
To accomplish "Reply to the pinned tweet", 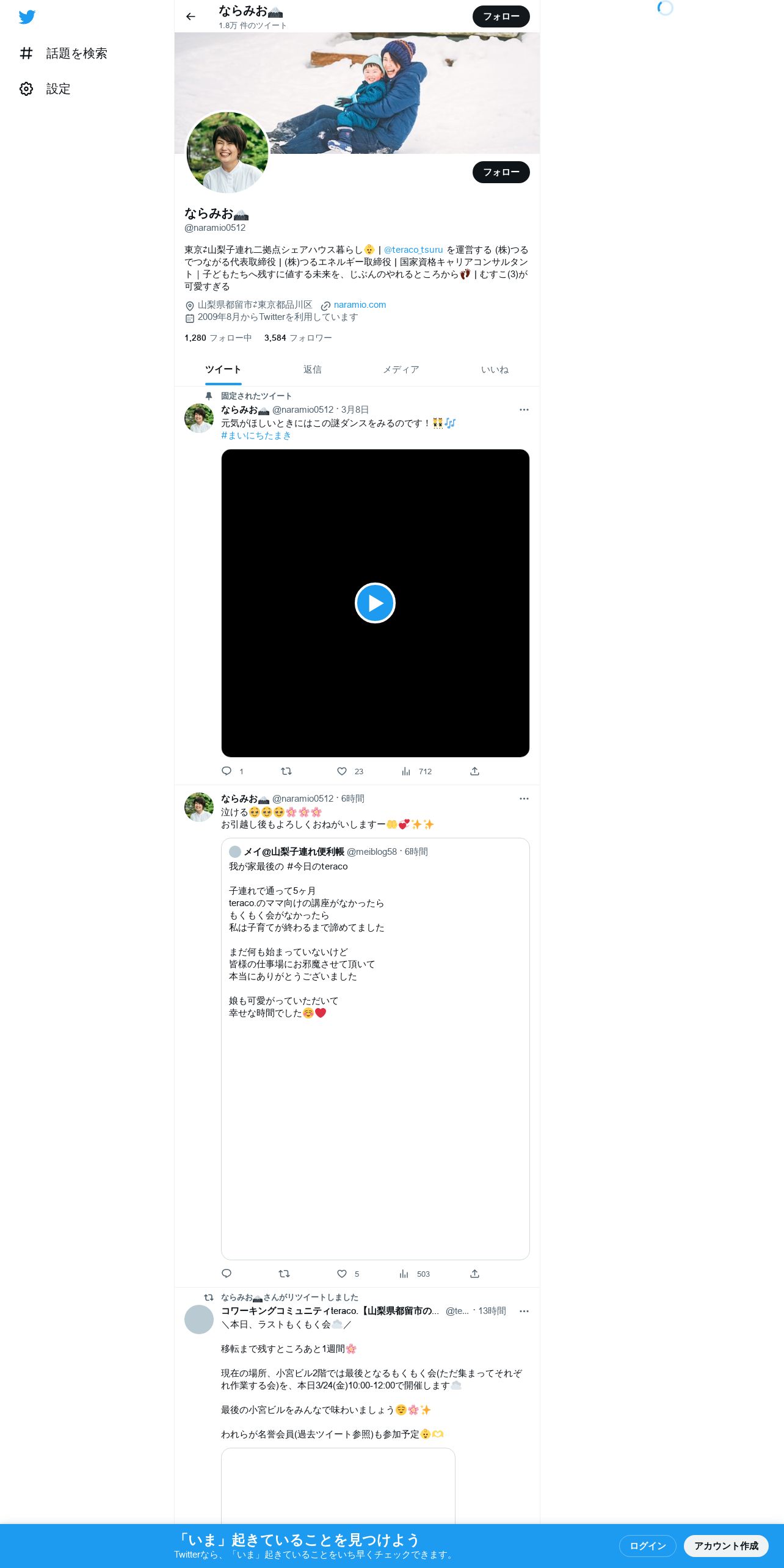I will (x=232, y=771).
